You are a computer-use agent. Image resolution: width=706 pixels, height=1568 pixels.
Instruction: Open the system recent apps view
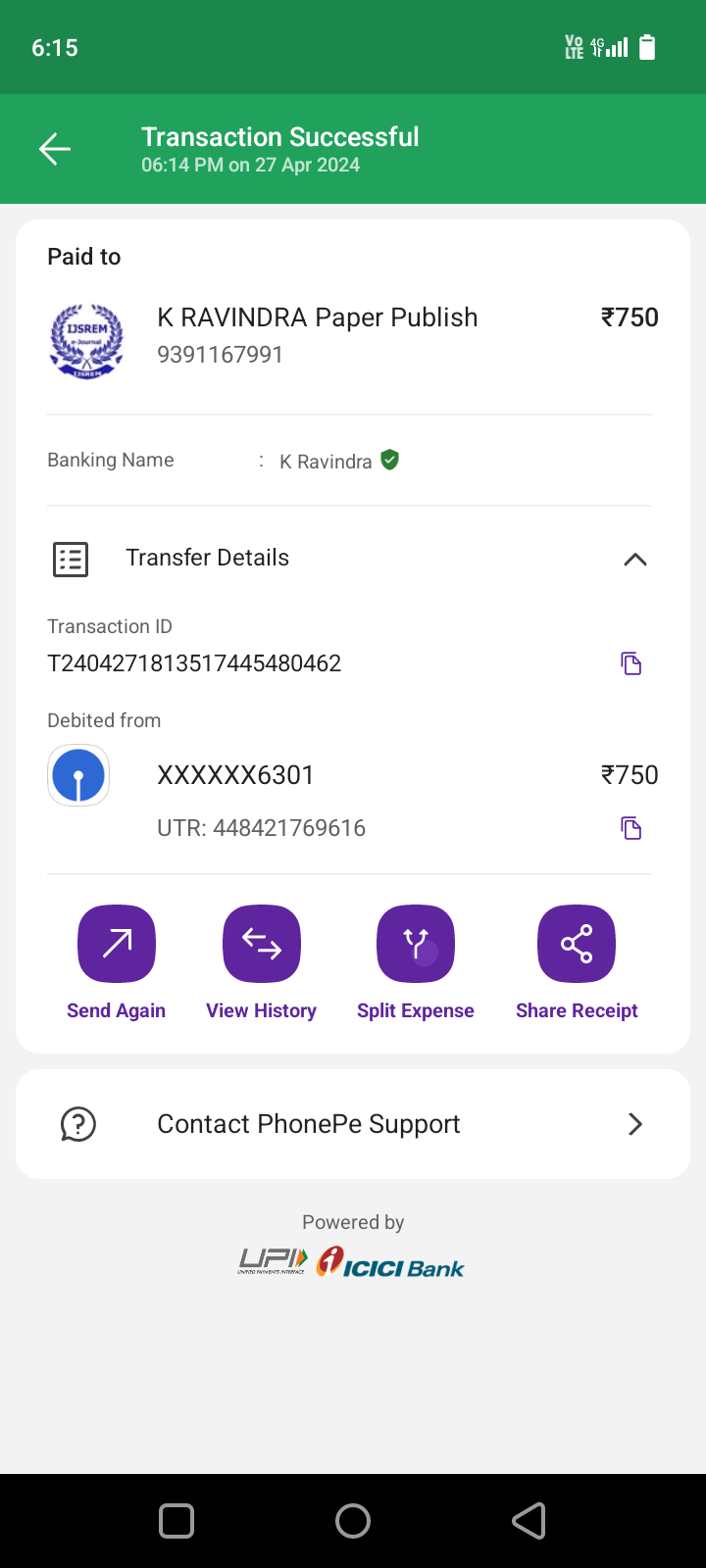tap(176, 1521)
